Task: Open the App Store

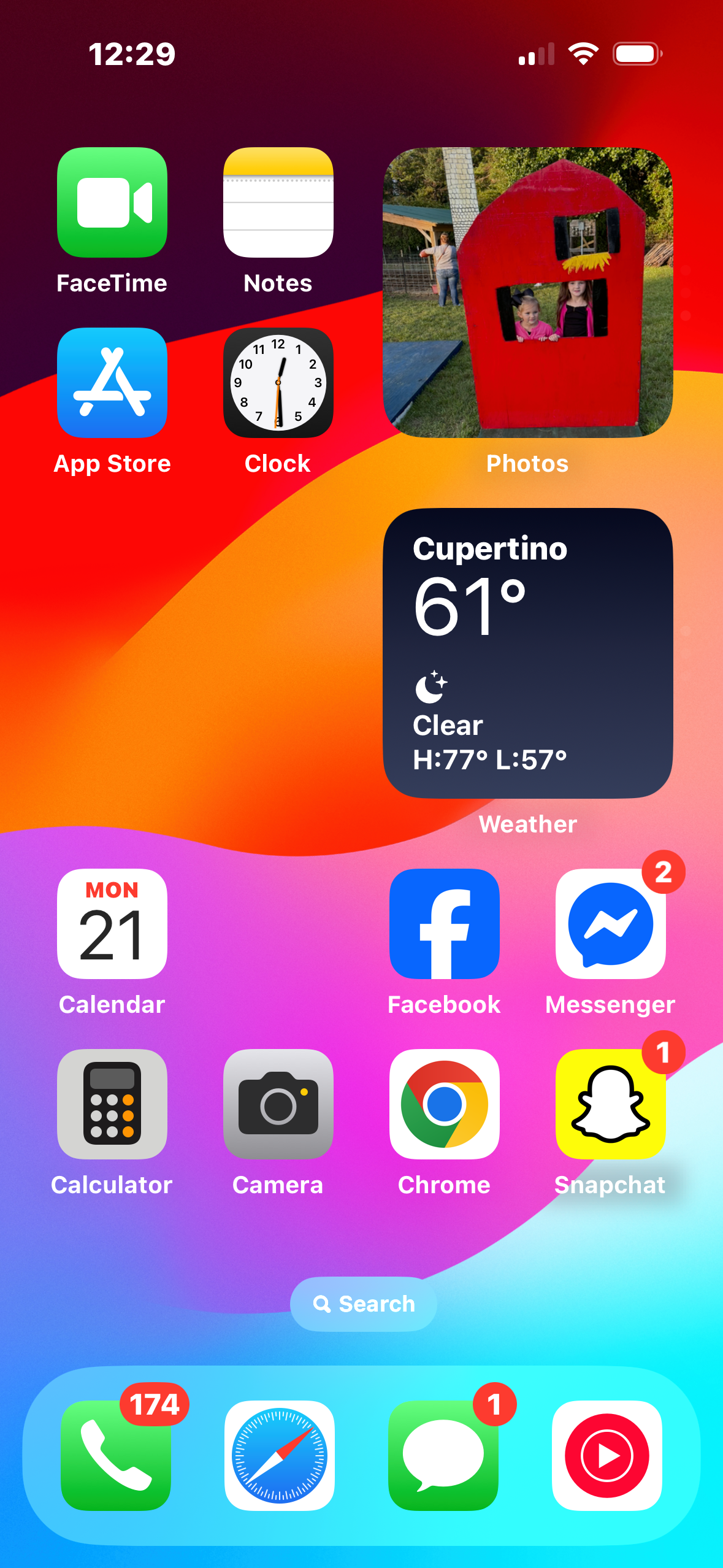Action: [x=112, y=383]
